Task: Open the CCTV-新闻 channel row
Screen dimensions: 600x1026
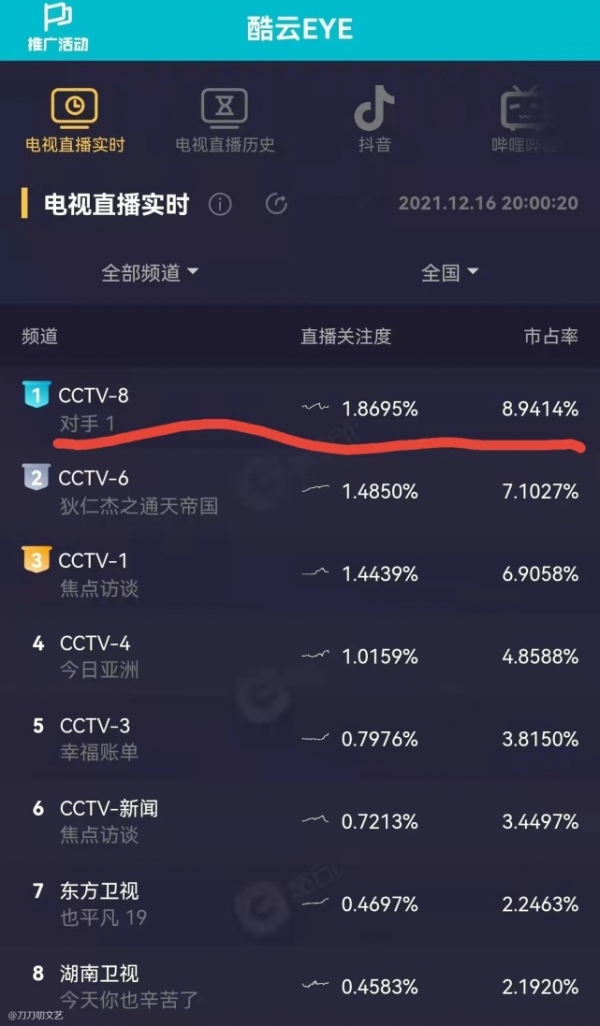Action: pyautogui.click(x=300, y=821)
